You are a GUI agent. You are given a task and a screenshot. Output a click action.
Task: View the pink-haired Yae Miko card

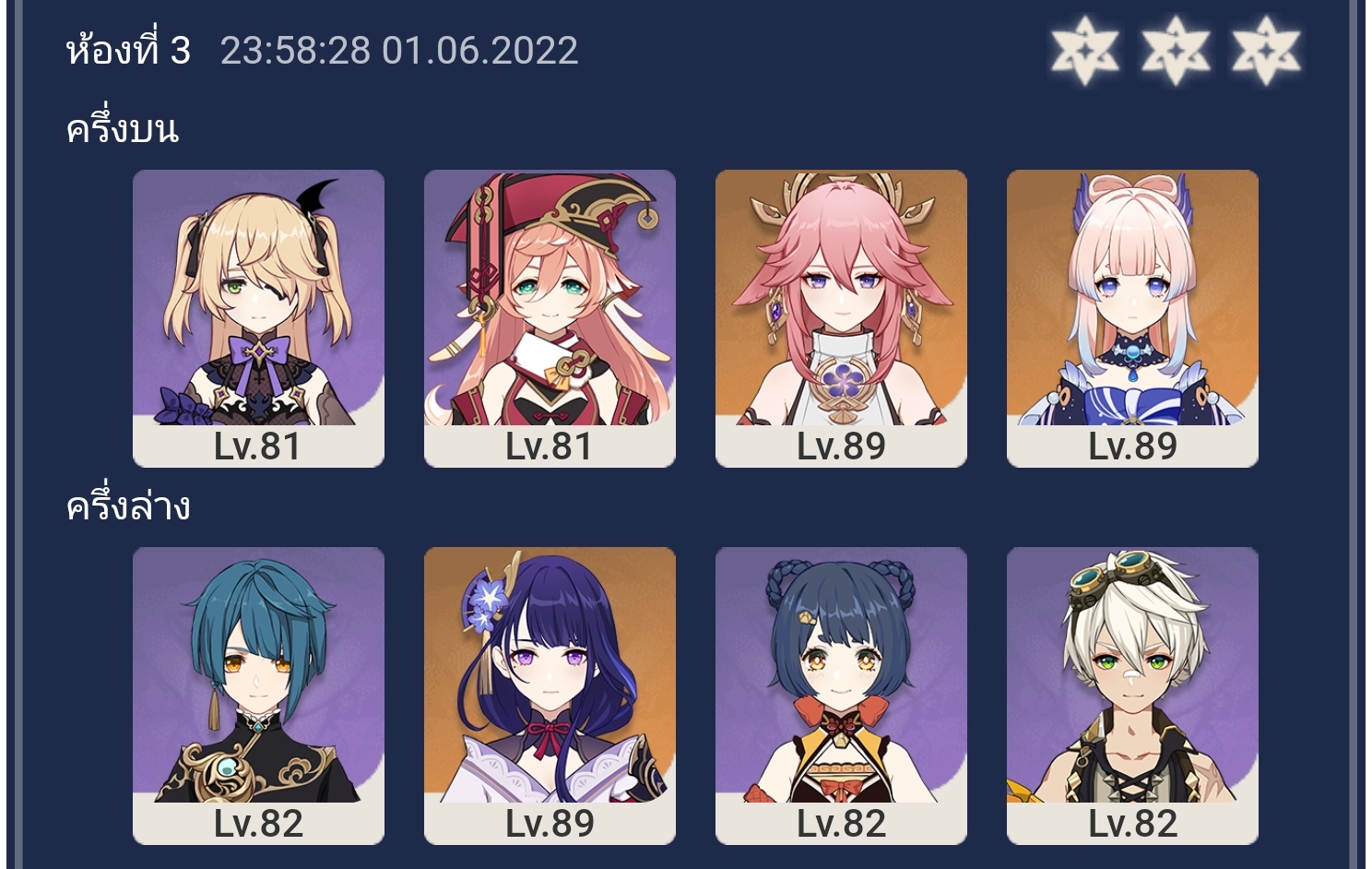(841, 317)
